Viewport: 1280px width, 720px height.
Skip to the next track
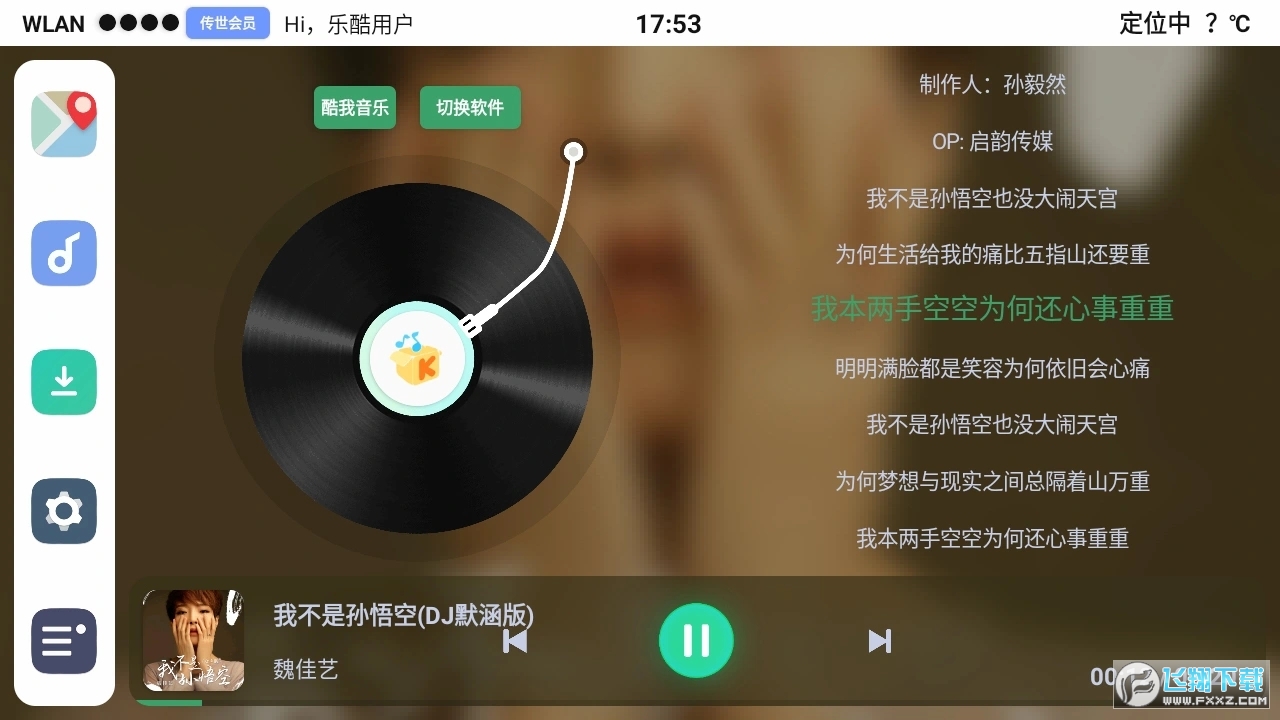pos(879,640)
